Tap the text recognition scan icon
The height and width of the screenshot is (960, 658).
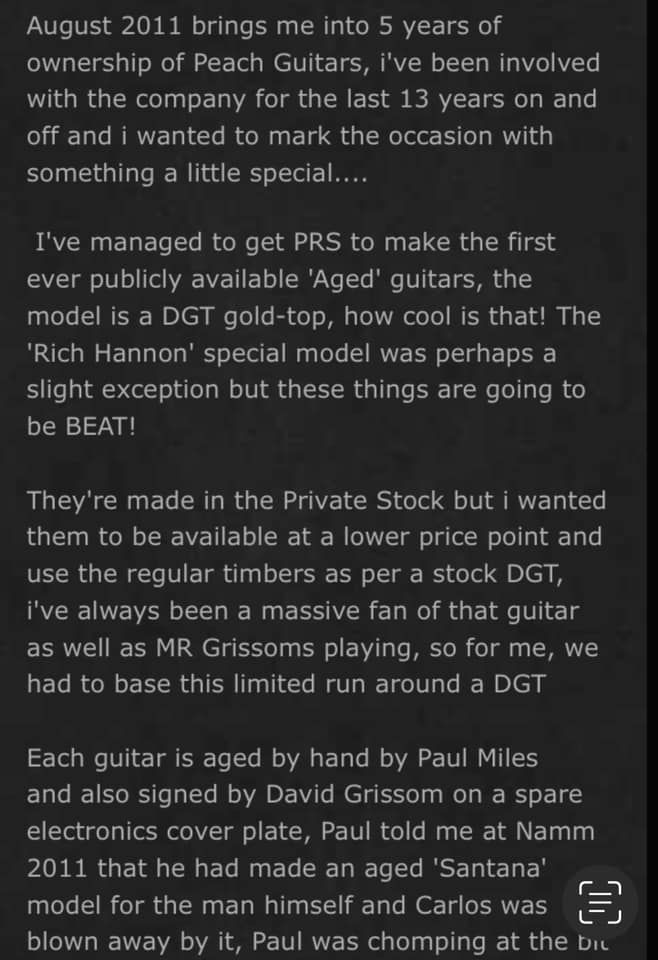tap(600, 901)
